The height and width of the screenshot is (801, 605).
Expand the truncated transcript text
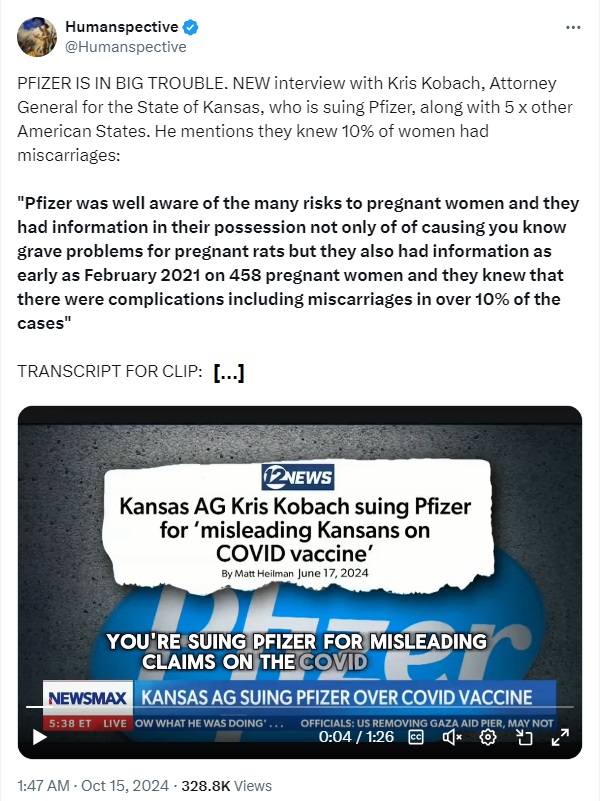click(229, 372)
